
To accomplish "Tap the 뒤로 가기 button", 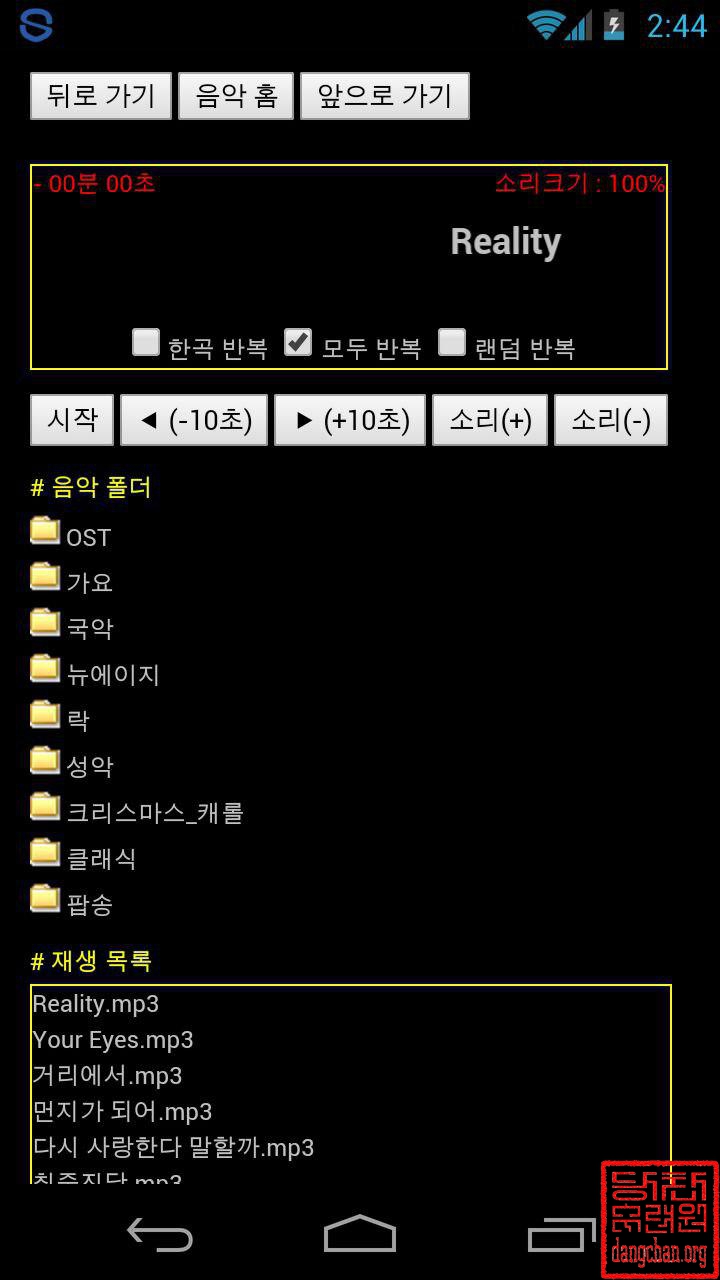I will click(101, 96).
